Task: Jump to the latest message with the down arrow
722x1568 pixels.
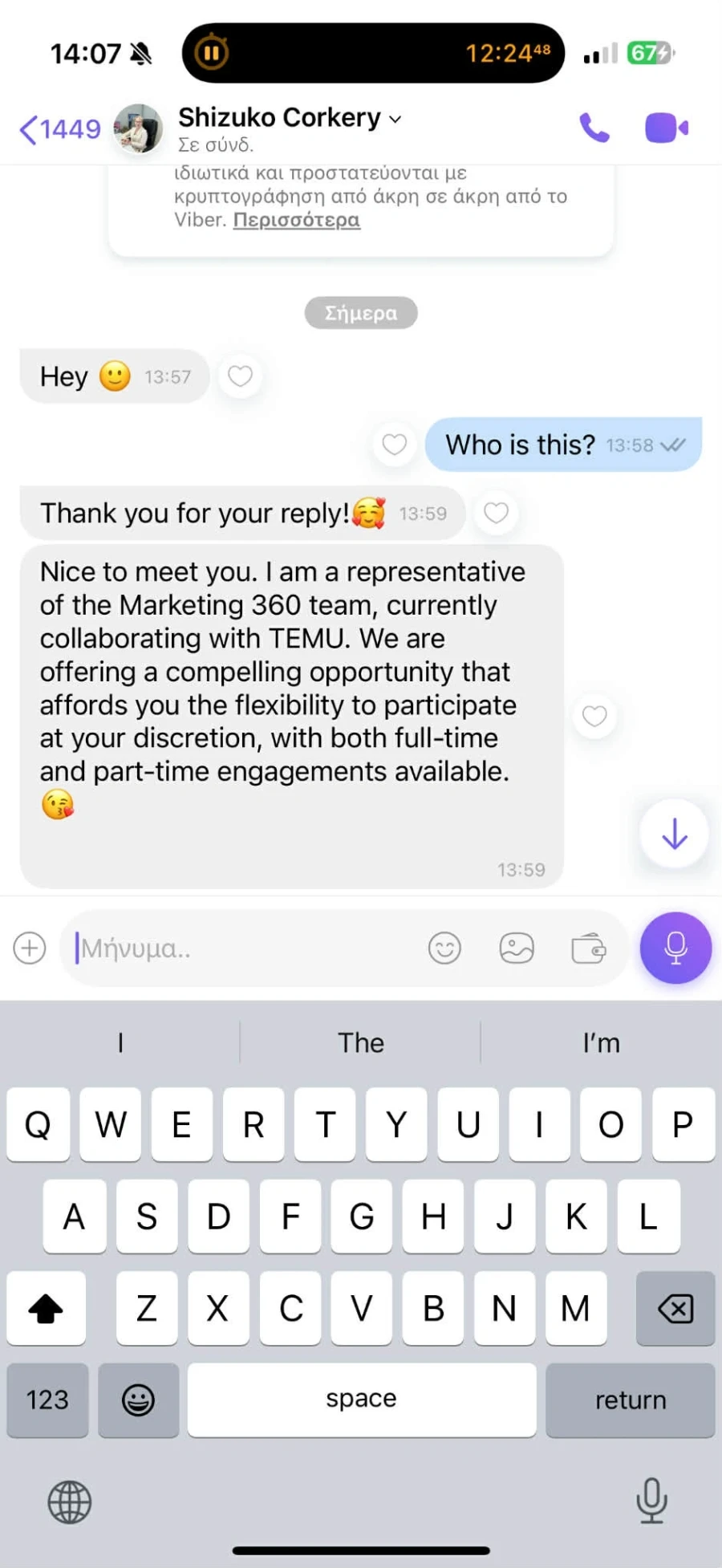Action: pos(674,834)
